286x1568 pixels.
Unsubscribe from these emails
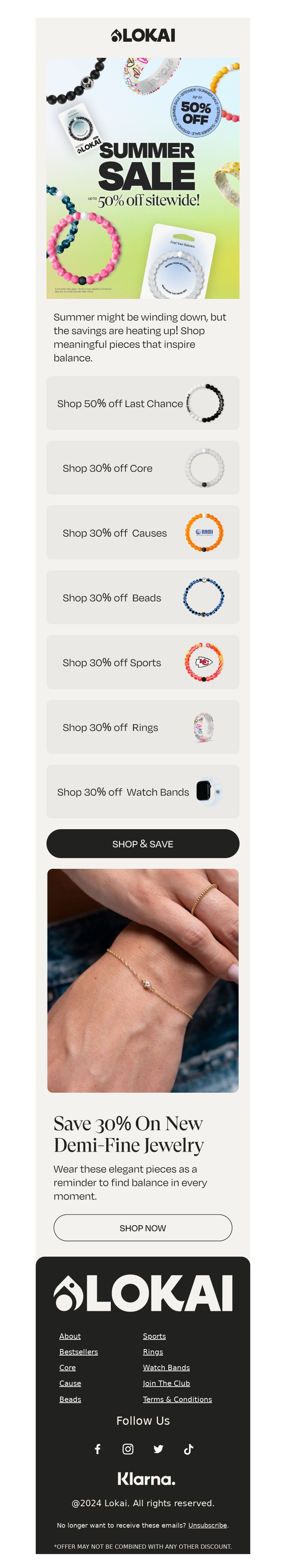pyautogui.click(x=207, y=1525)
